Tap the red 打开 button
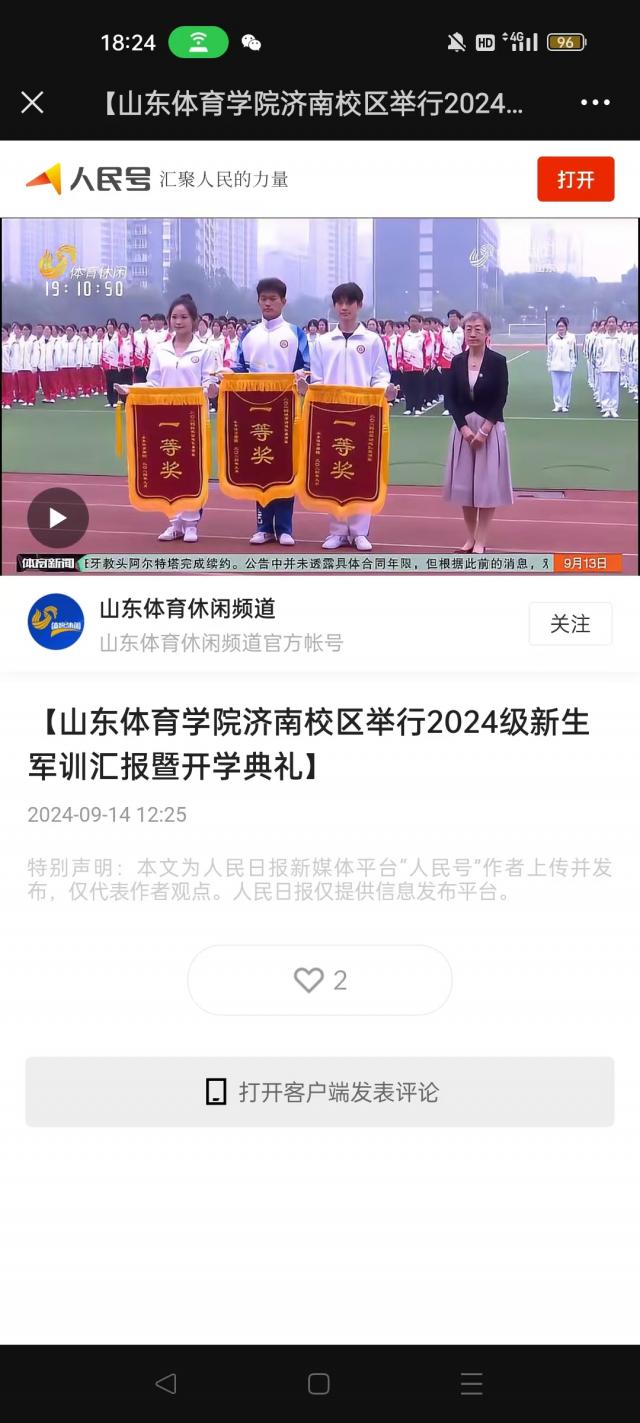 click(575, 179)
